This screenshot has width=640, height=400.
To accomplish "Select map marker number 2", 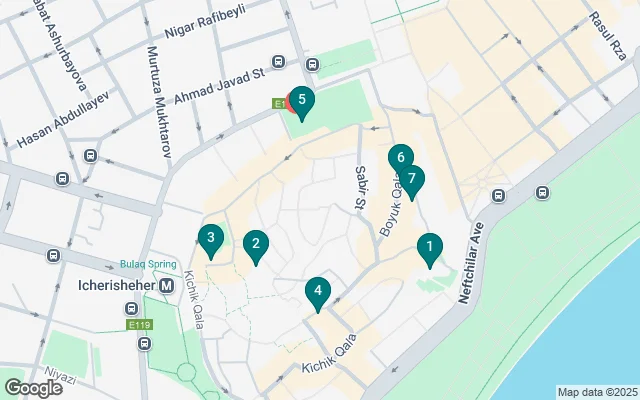I will 256,244.
